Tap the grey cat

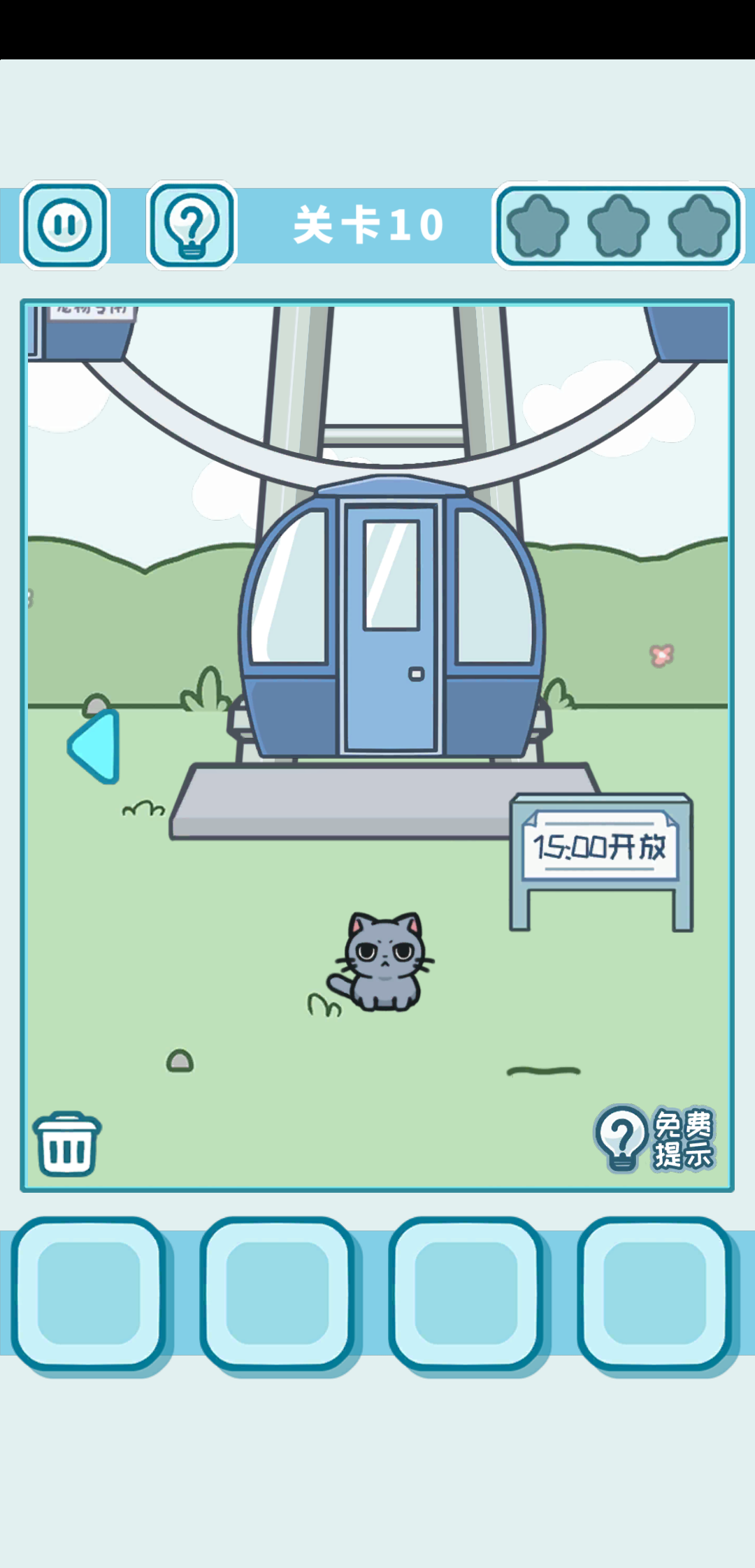coord(383,963)
